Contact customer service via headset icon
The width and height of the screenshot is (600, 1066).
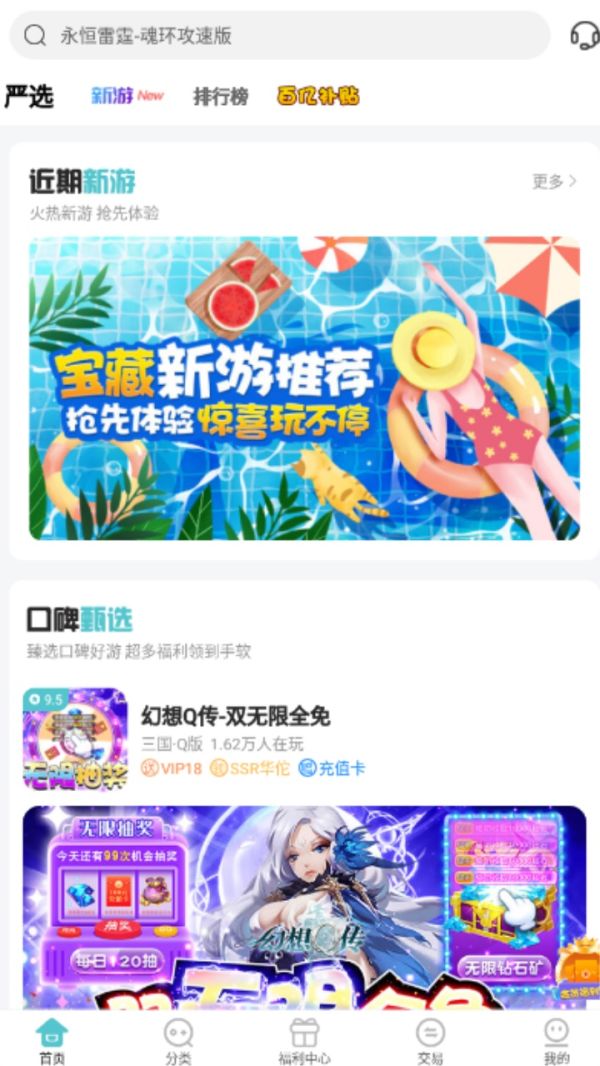pos(583,36)
